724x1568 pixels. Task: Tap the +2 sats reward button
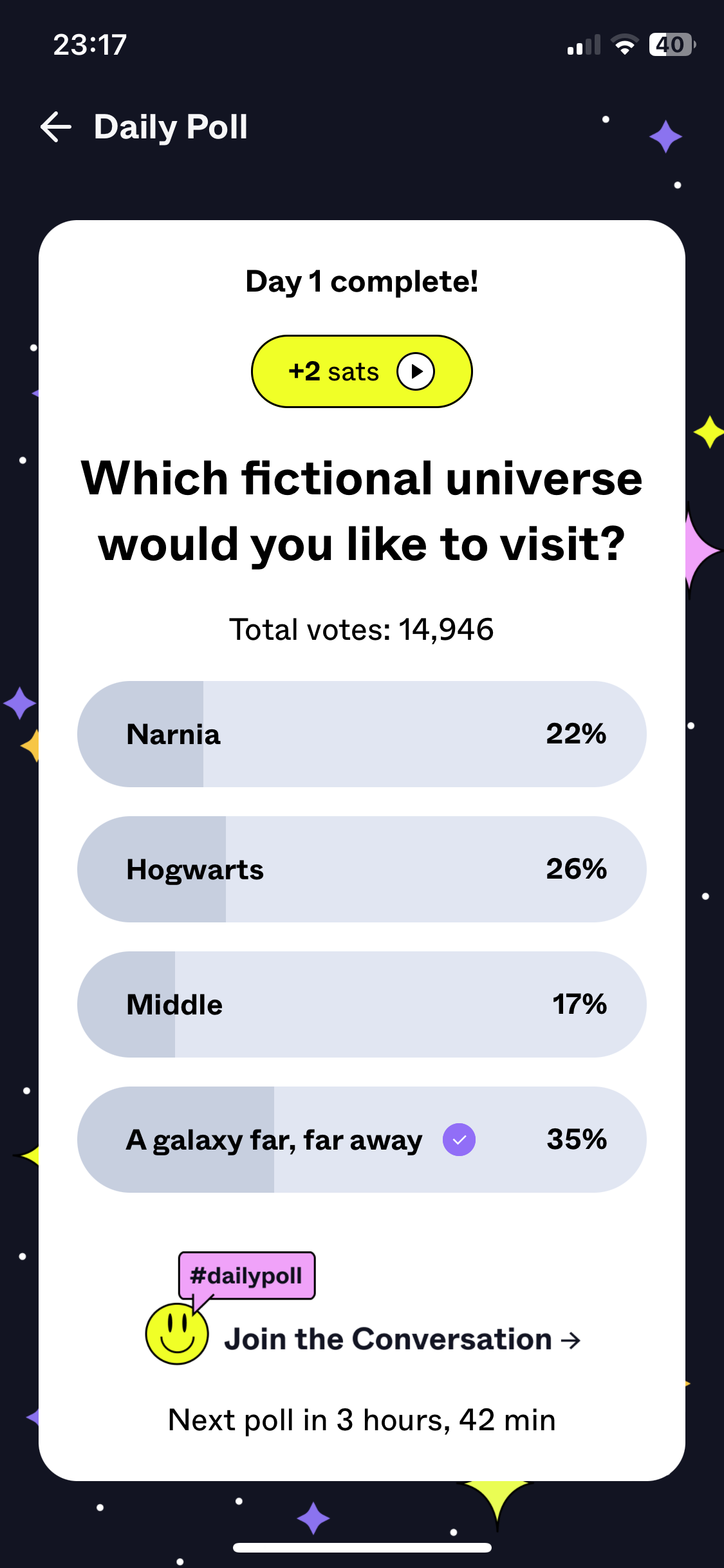click(x=362, y=371)
